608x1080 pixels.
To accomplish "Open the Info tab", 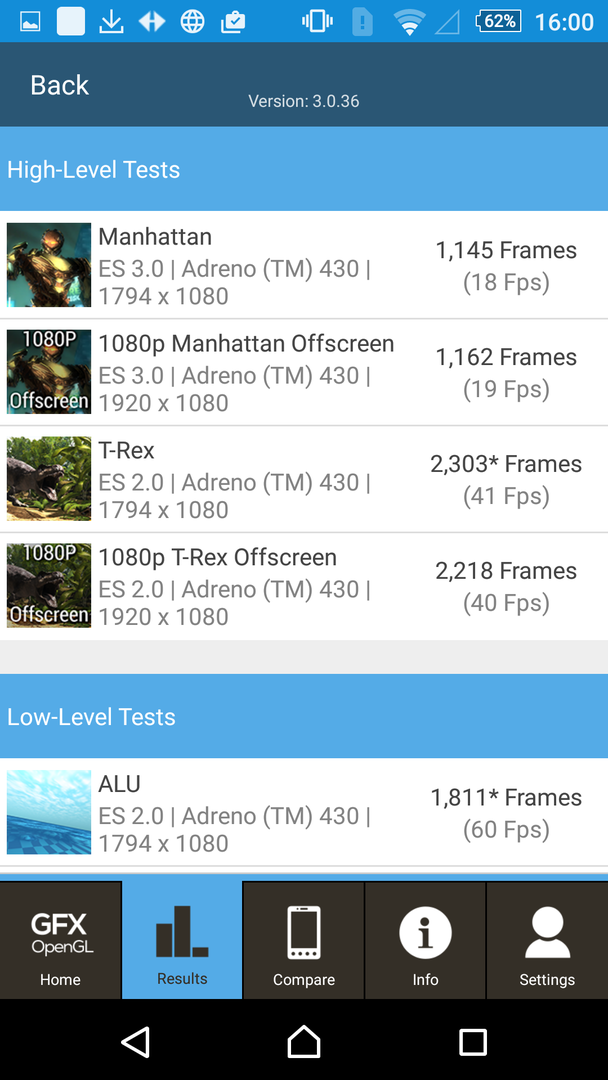I will pyautogui.click(x=425, y=940).
